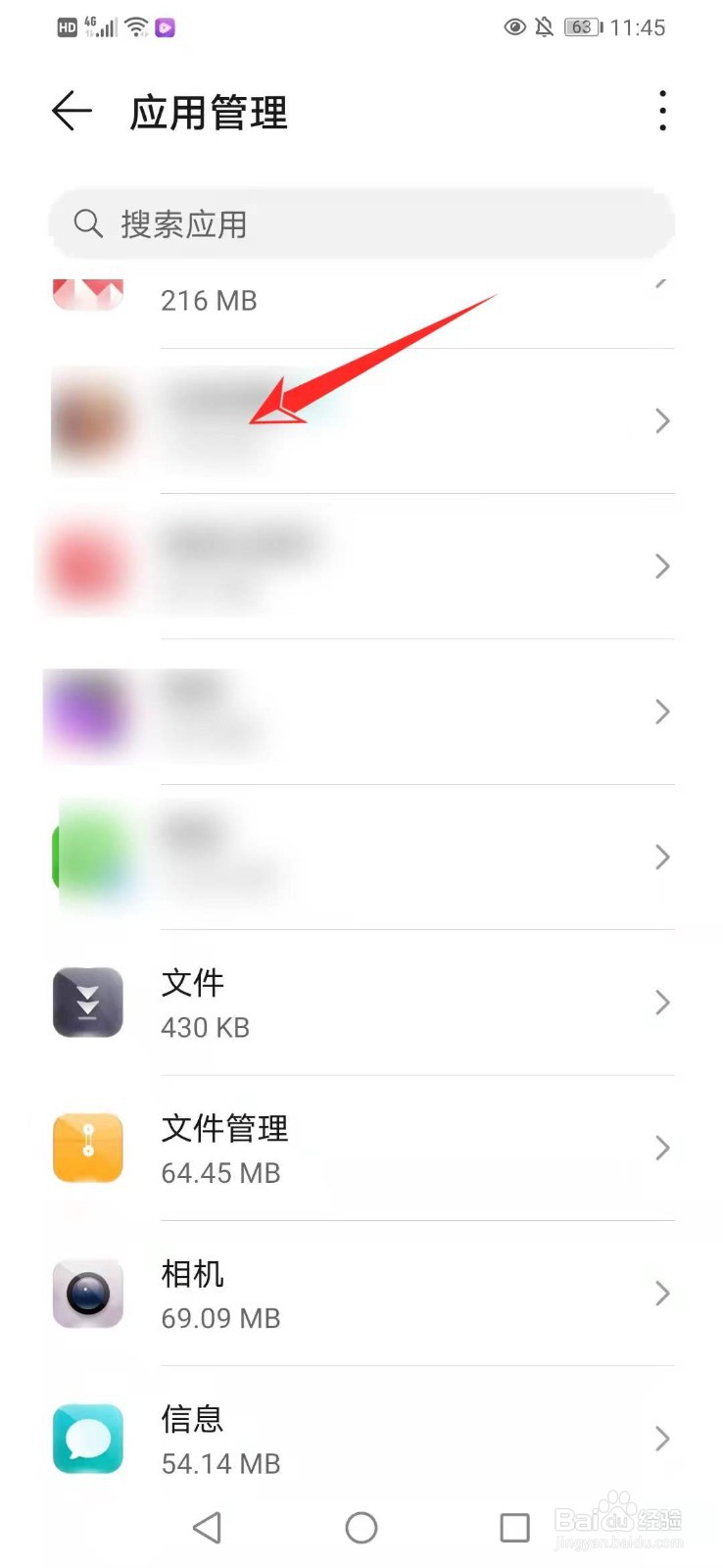
Task: Expand the 信息 entry via its chevron
Action: tap(662, 1439)
